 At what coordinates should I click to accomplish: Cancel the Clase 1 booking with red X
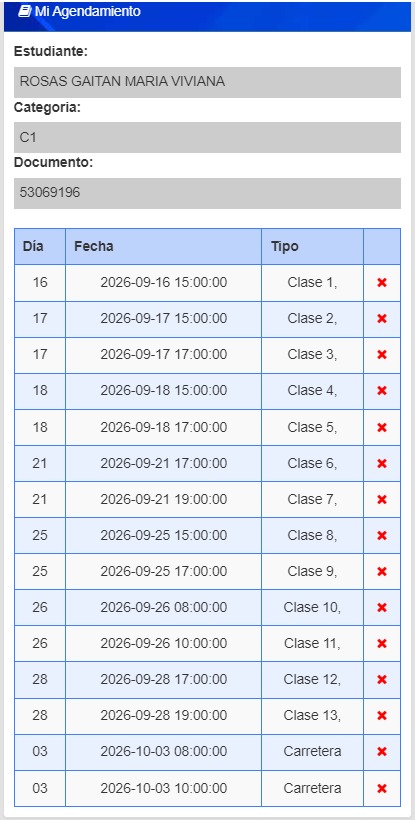[382, 282]
